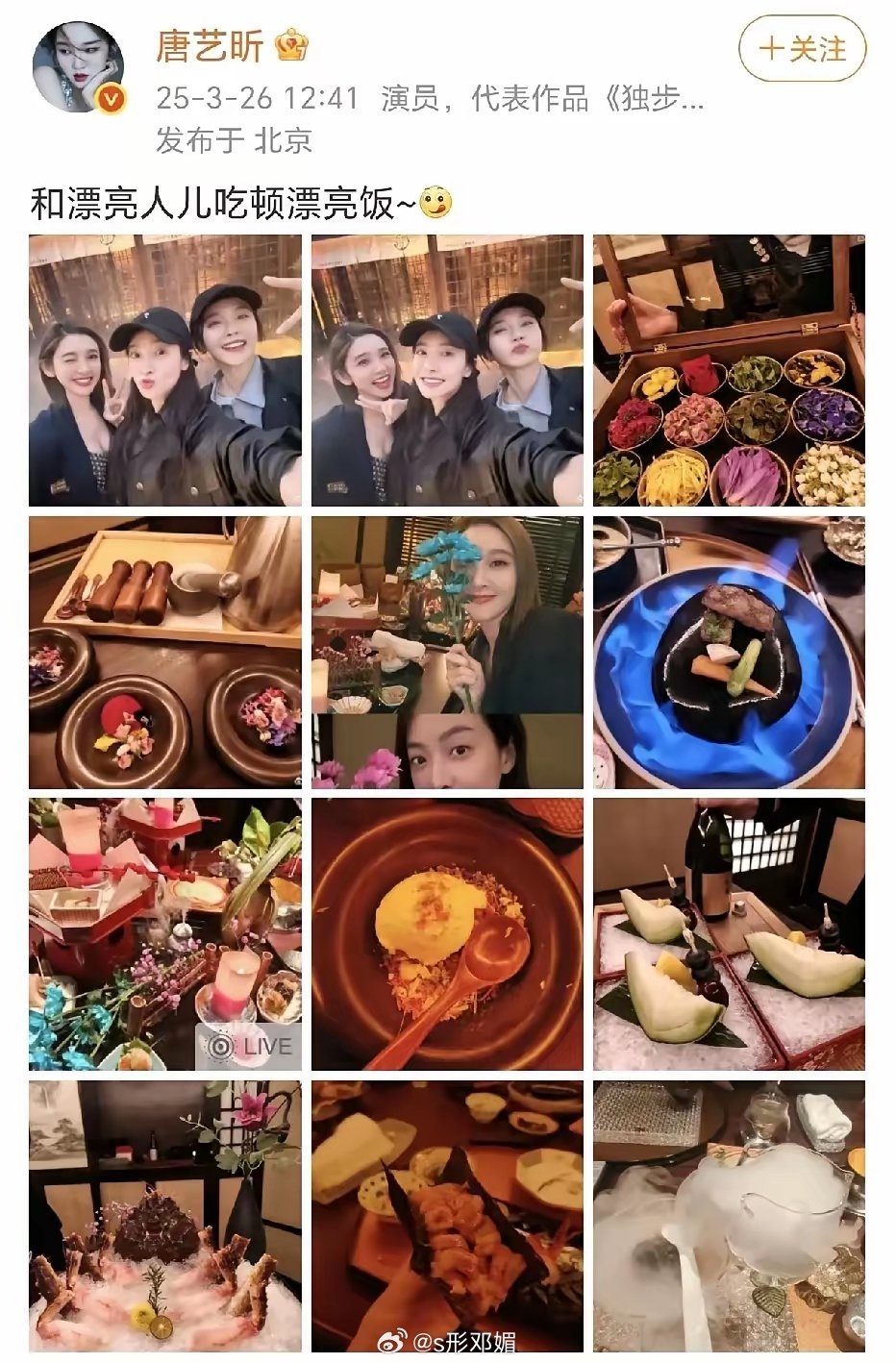The width and height of the screenshot is (896, 1363).
Task: View the photo with three flower bowls
Action: tap(164, 653)
